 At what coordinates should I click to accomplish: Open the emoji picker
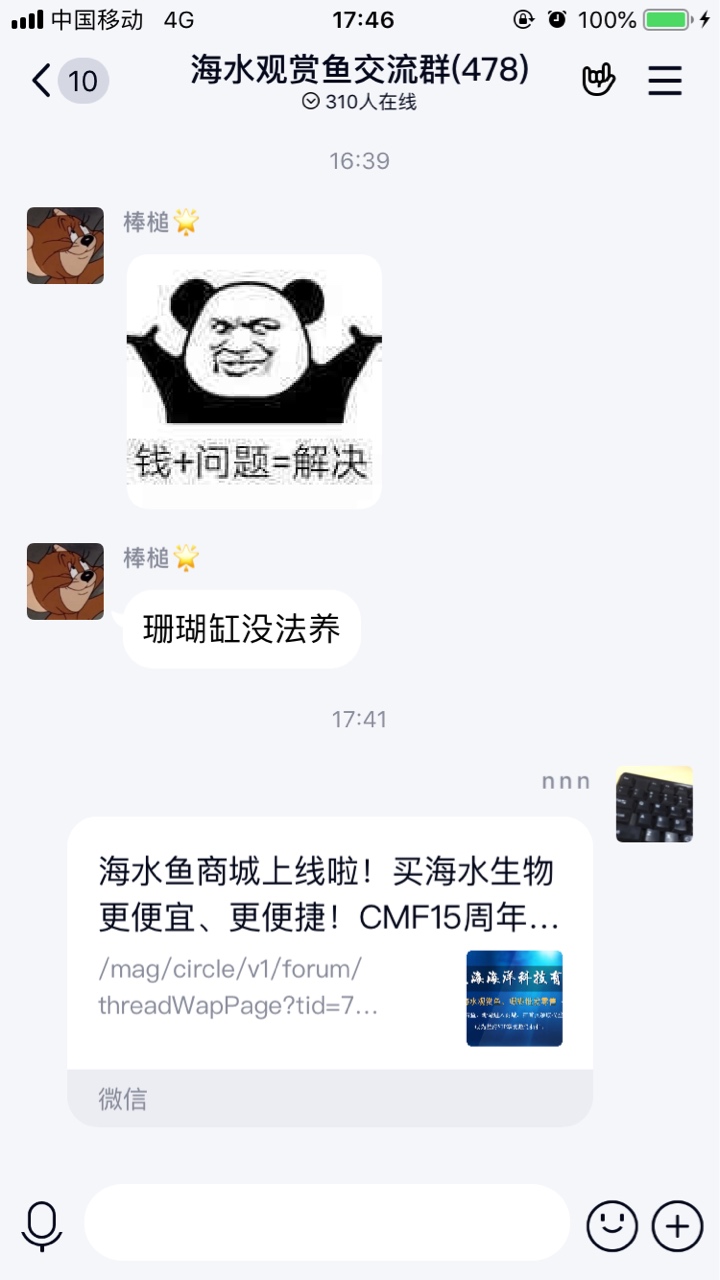[x=612, y=1225]
